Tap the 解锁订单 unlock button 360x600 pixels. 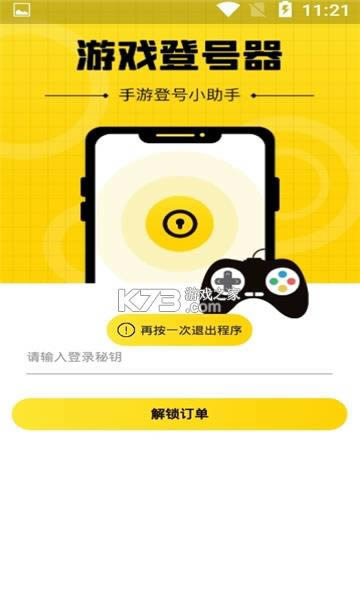point(179,414)
